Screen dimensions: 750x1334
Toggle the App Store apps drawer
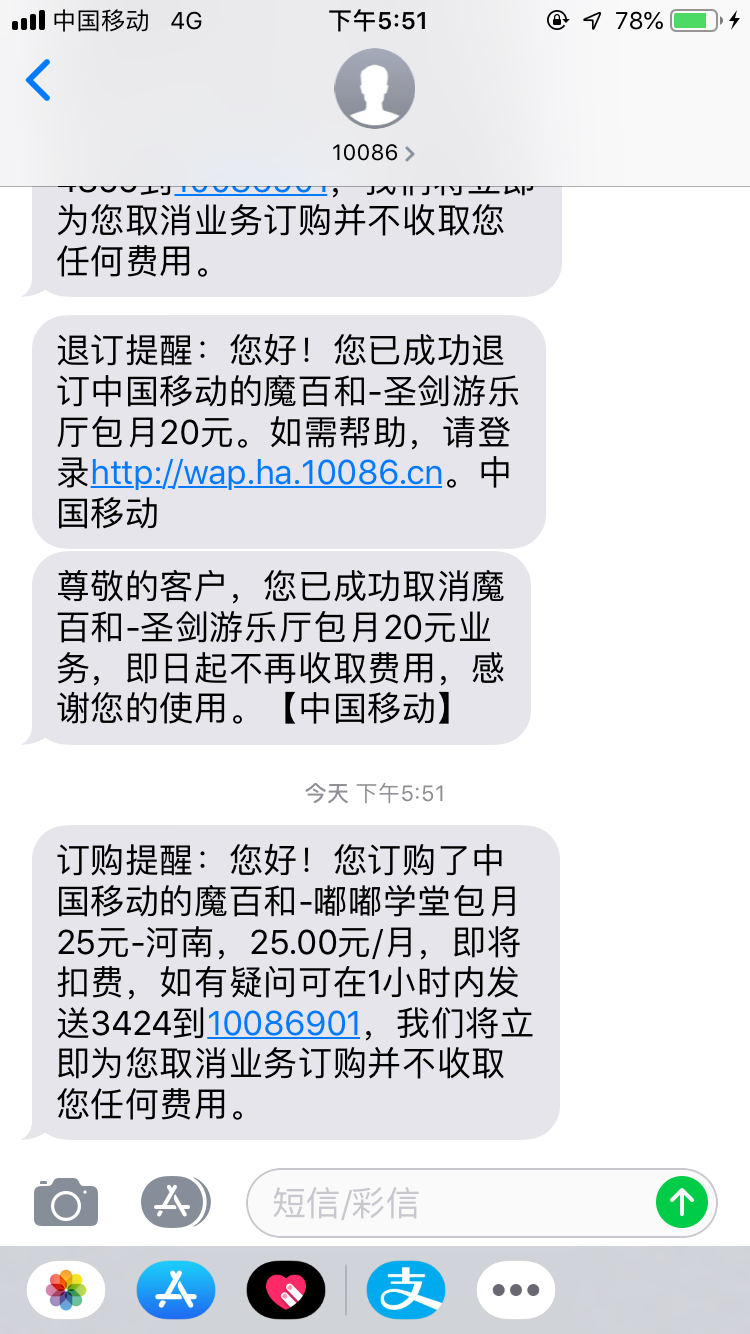pos(175,1202)
